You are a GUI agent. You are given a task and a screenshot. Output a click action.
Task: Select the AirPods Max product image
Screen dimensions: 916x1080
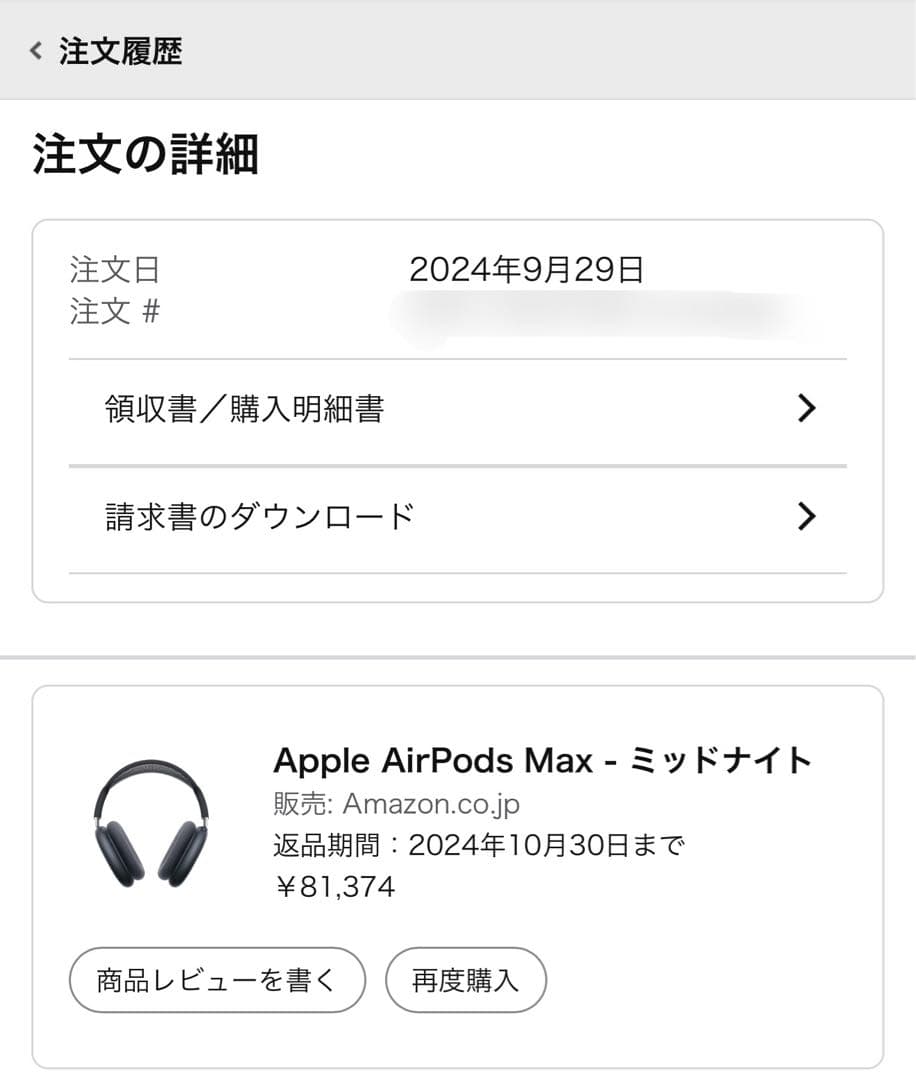(x=150, y=820)
